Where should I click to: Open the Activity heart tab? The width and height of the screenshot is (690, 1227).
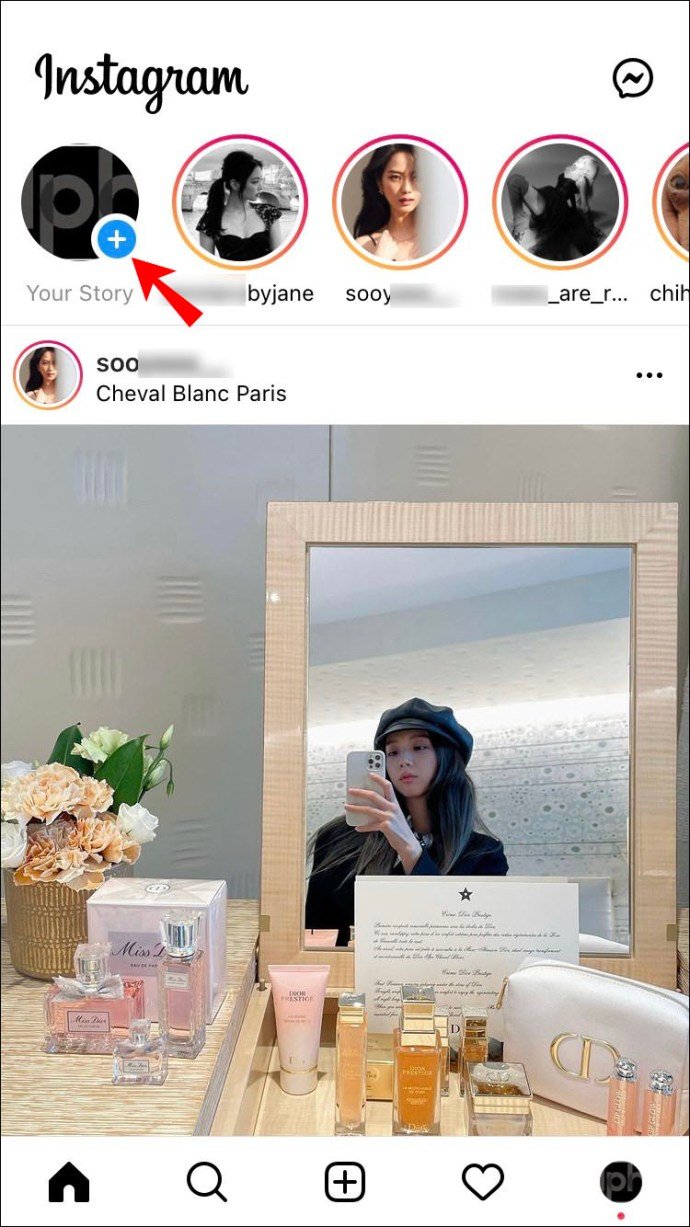pos(482,1183)
